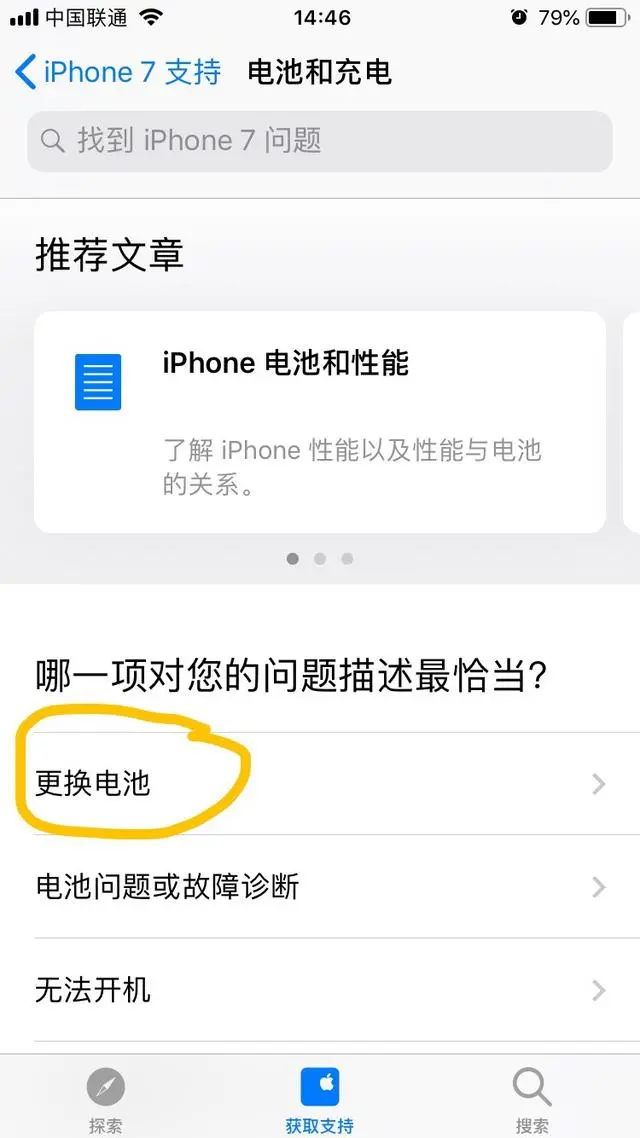
Task: Tap the article page indicator dots
Action: [319, 559]
